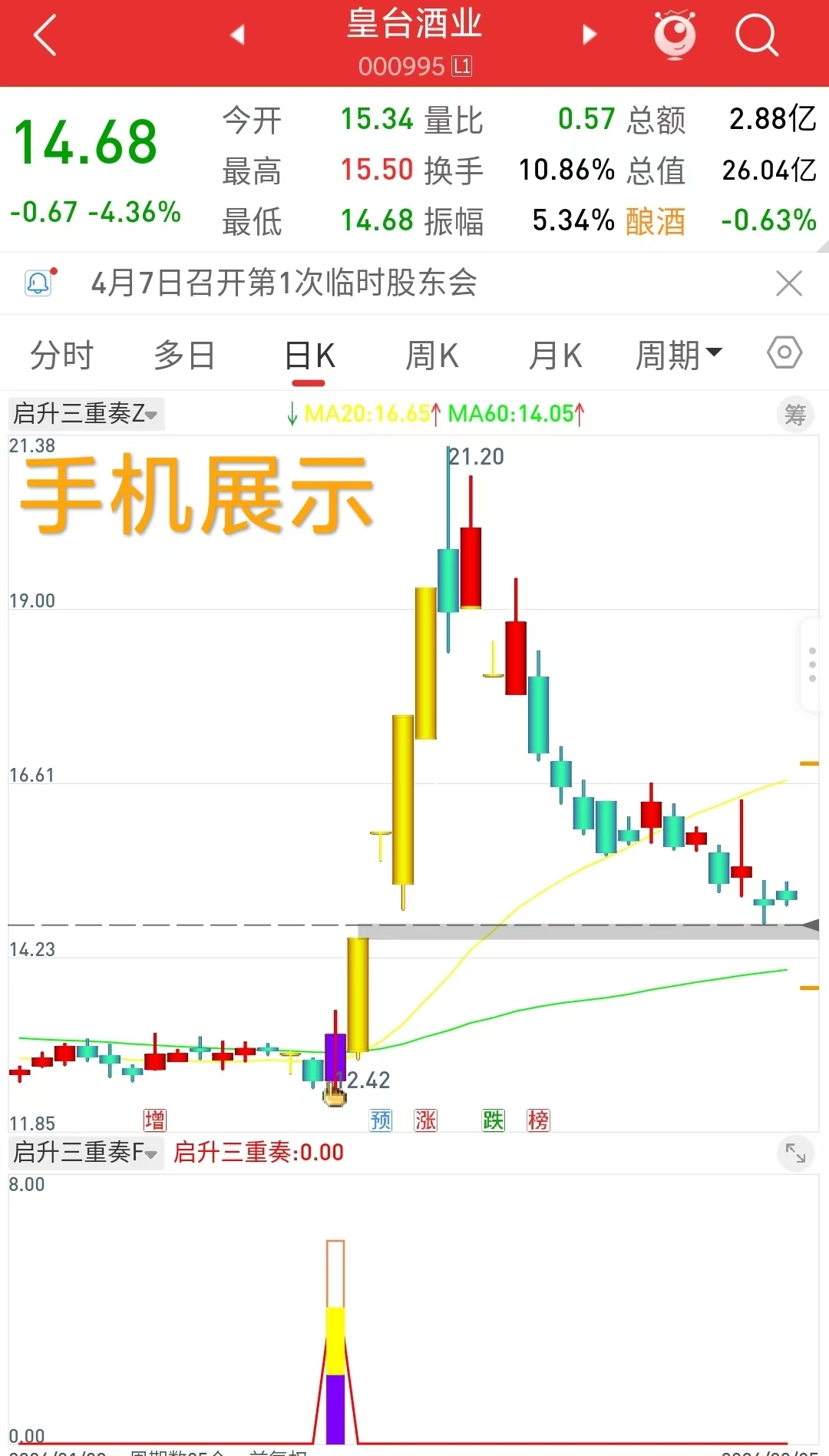This screenshot has height=1456, width=829.
Task: Switch to the 分时 chart tab
Action: pyautogui.click(x=61, y=356)
